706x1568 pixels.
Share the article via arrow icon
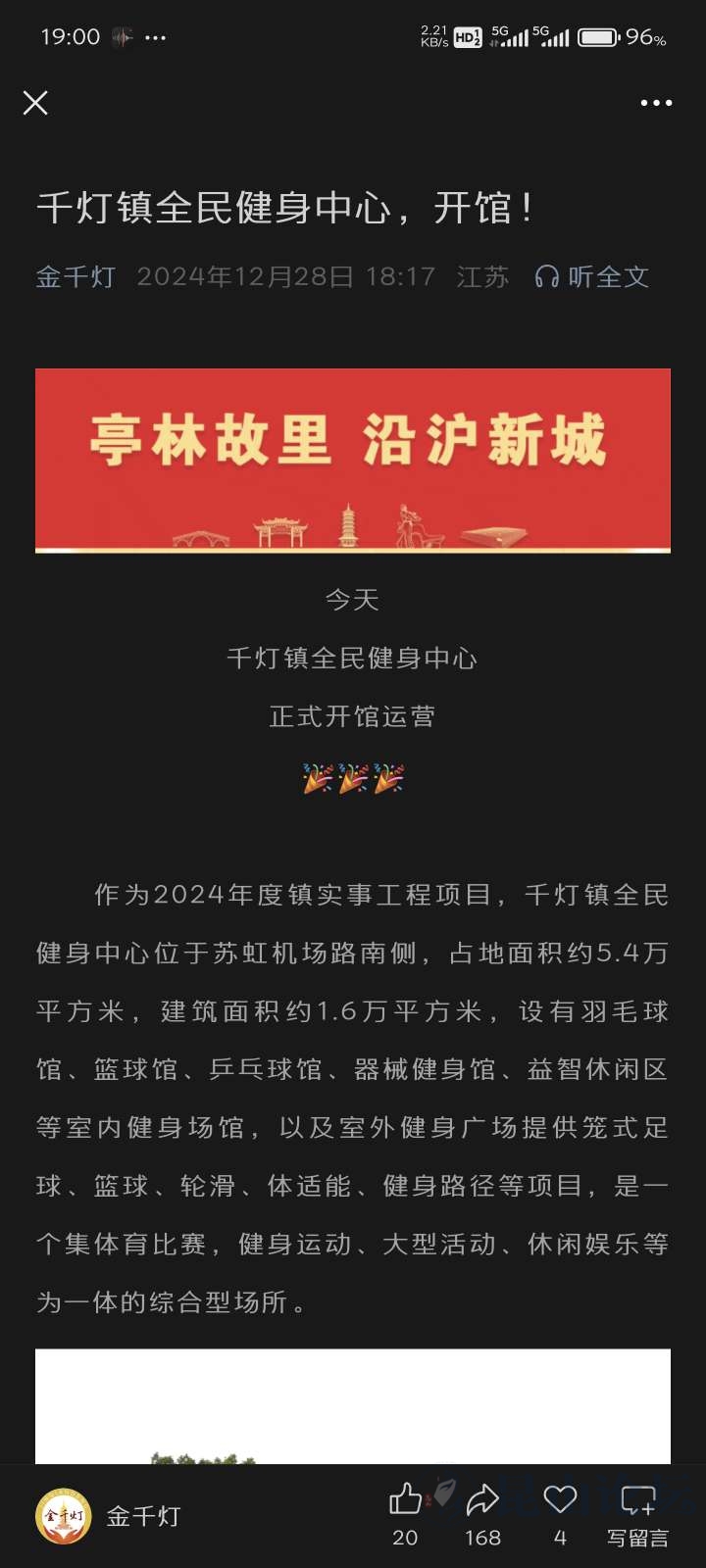482,1499
